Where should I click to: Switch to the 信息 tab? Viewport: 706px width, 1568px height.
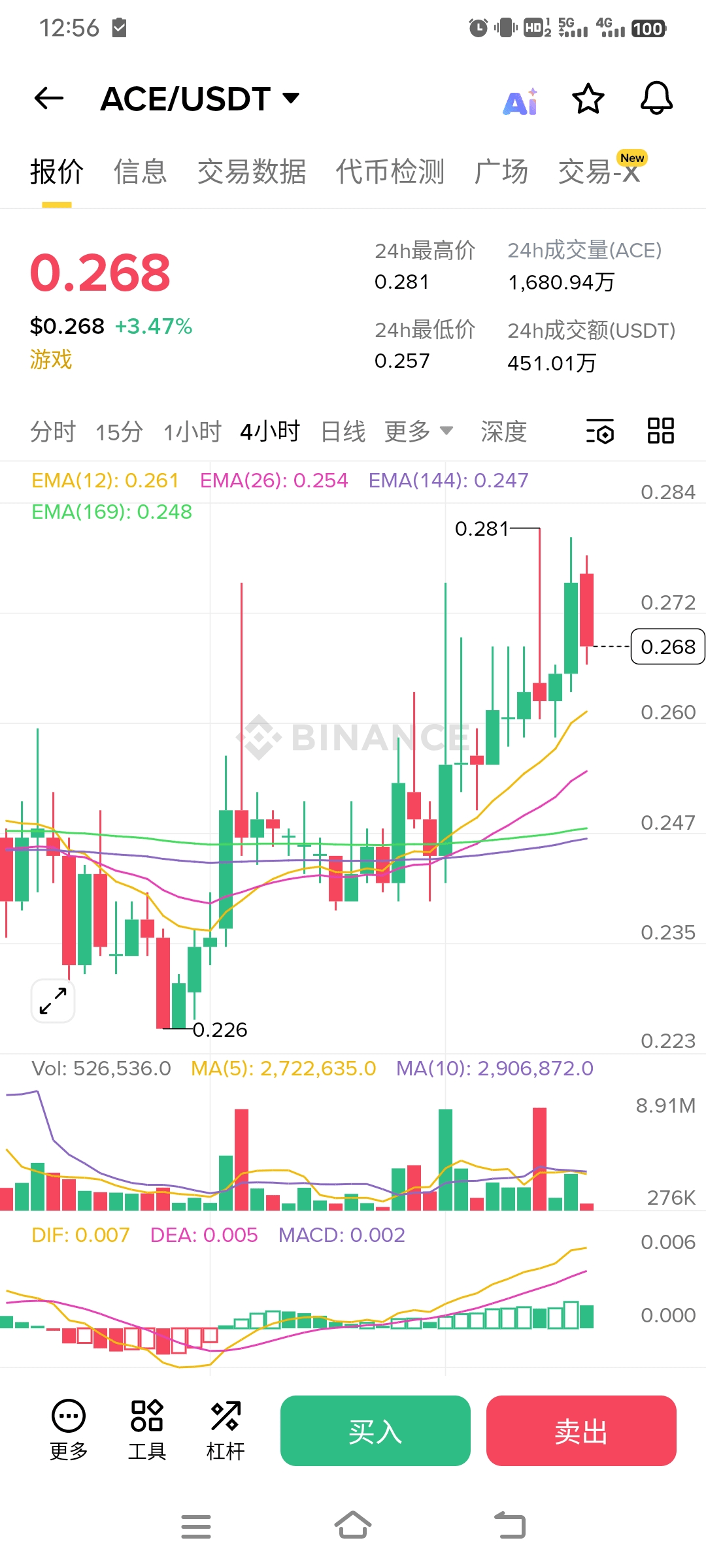pyautogui.click(x=140, y=172)
